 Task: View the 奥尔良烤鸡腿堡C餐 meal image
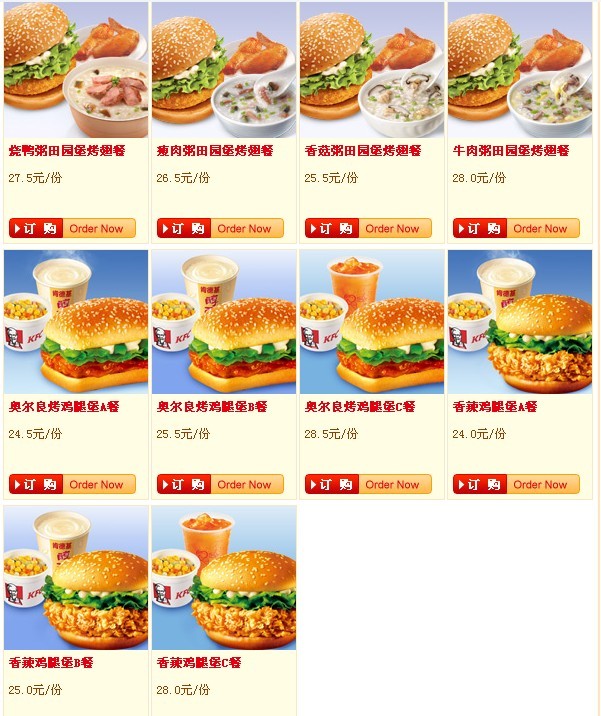tap(372, 322)
